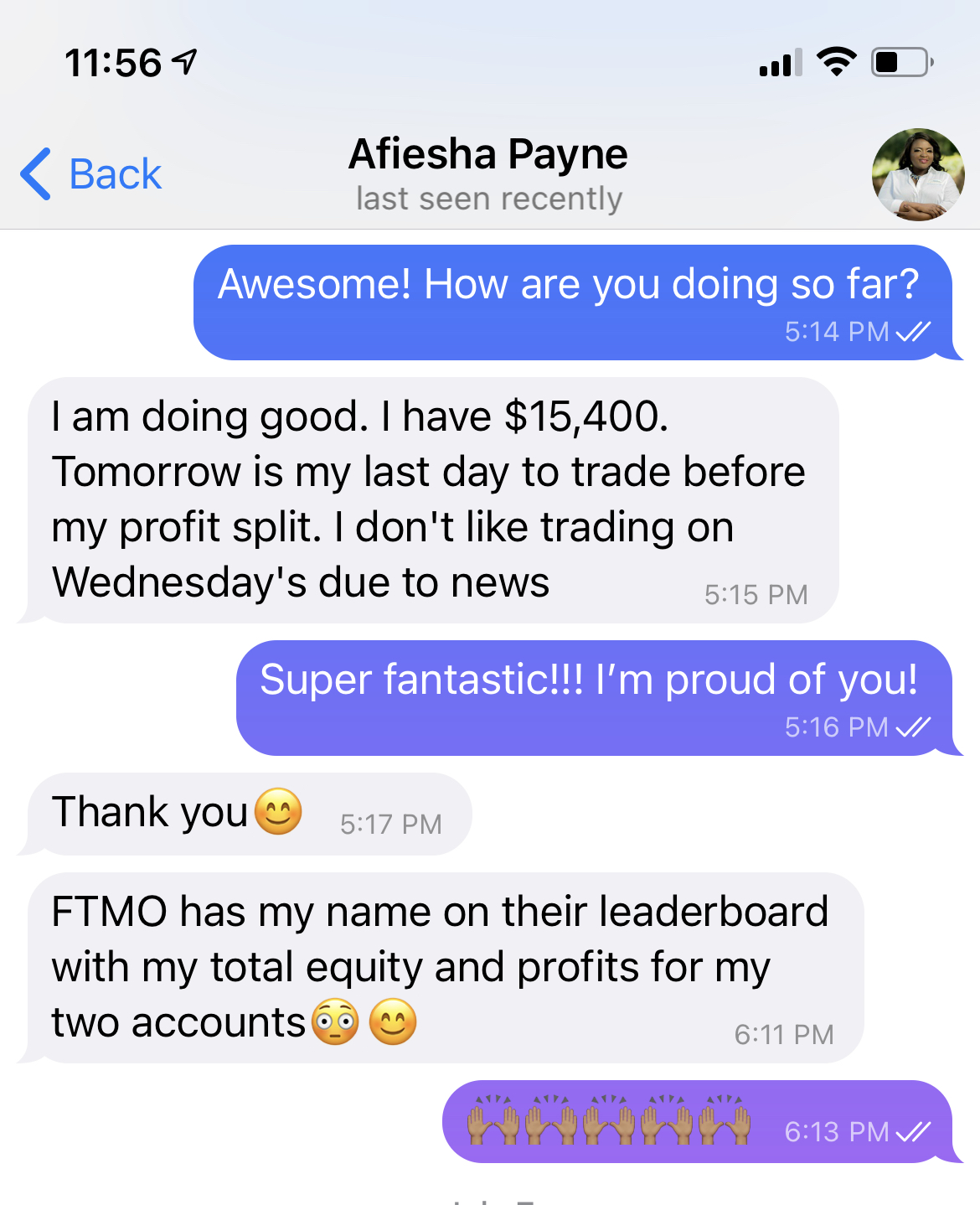980x1205 pixels.
Task: Open Afiesha Payne's contact info from the header
Action: [488, 173]
